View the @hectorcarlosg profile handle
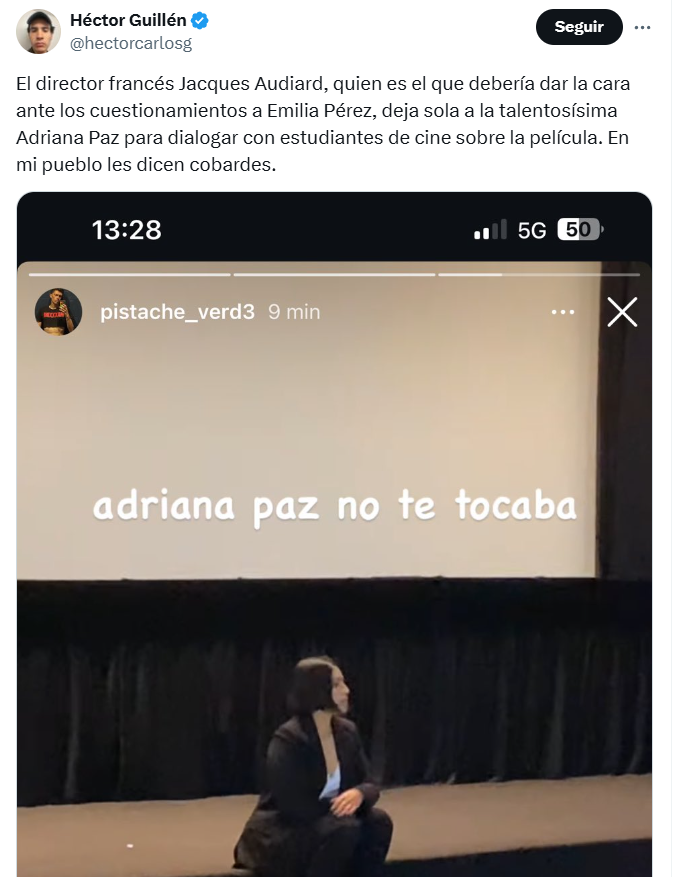The height and width of the screenshot is (877, 683). (x=130, y=44)
